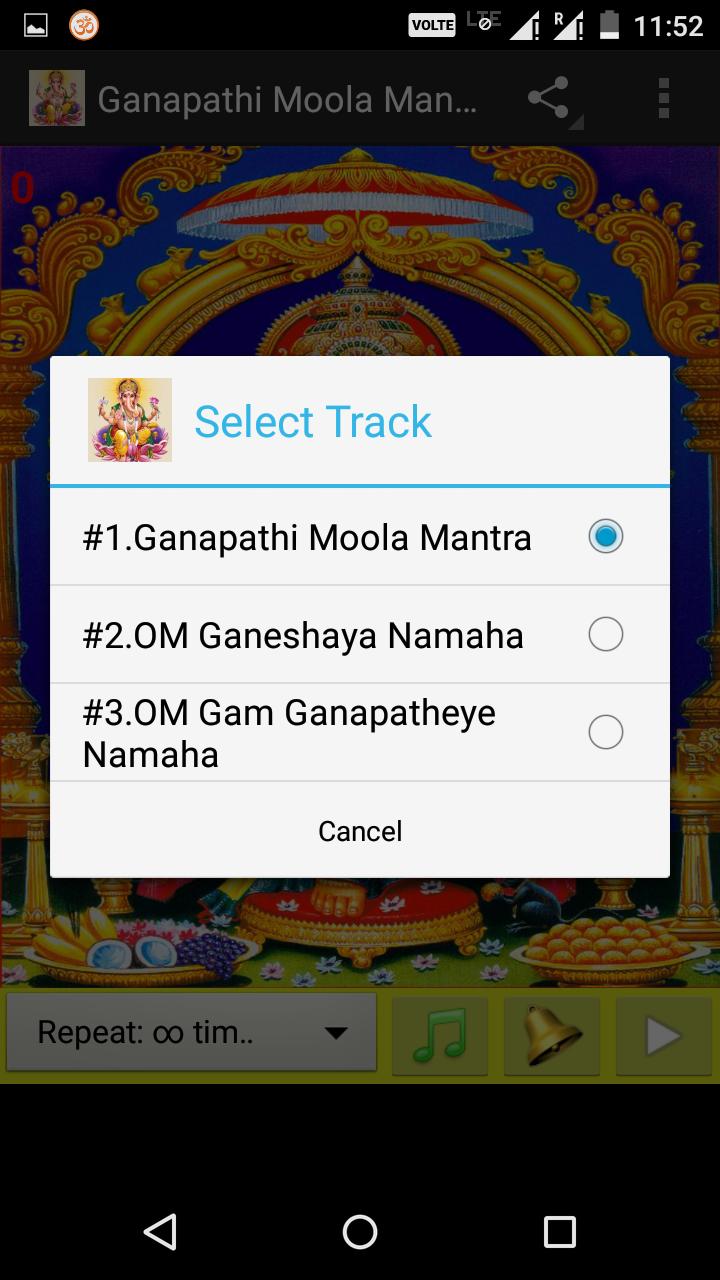
Task: Tap the Ganesha icon in the dialog header
Action: tap(129, 420)
